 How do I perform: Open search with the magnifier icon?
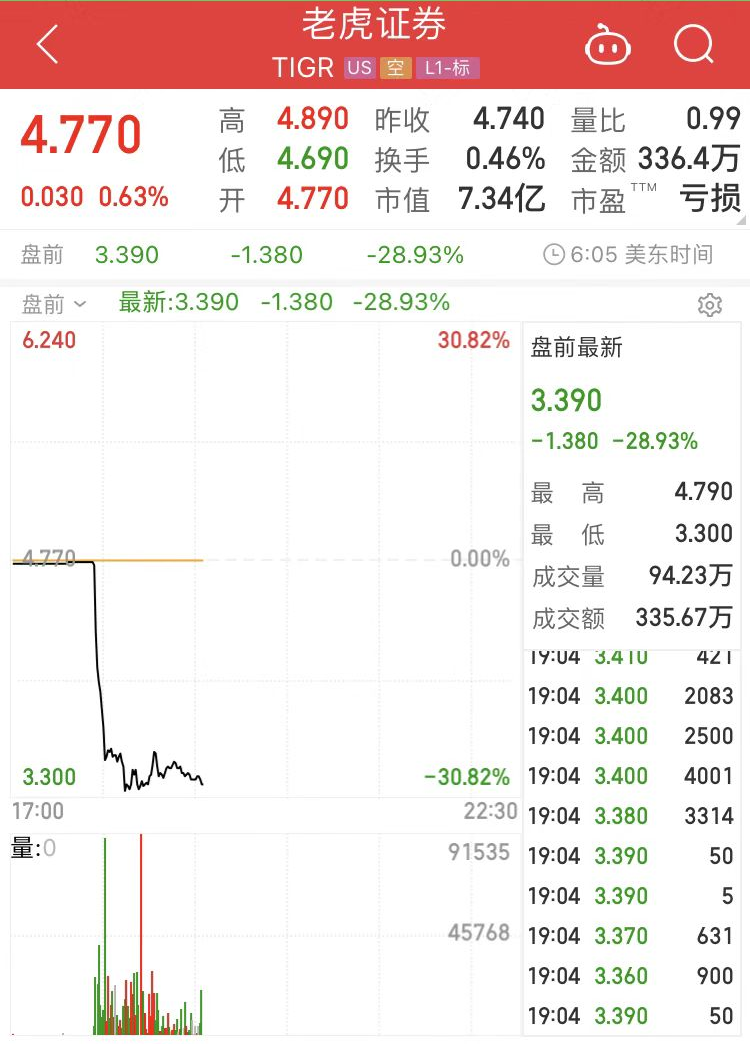tap(692, 44)
